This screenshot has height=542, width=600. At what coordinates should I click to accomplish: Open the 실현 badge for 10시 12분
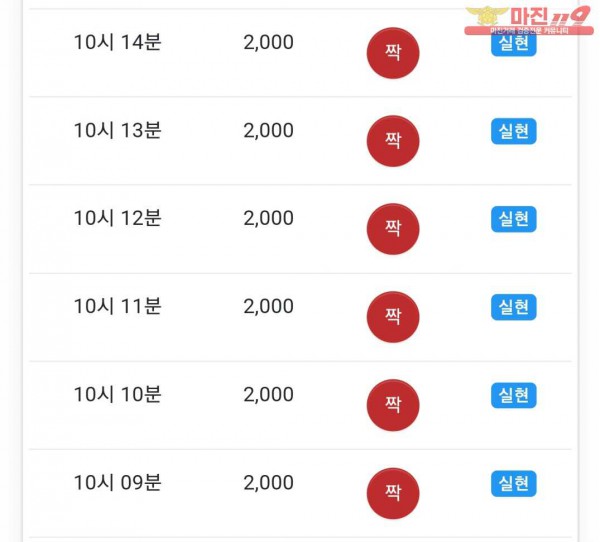(x=513, y=220)
